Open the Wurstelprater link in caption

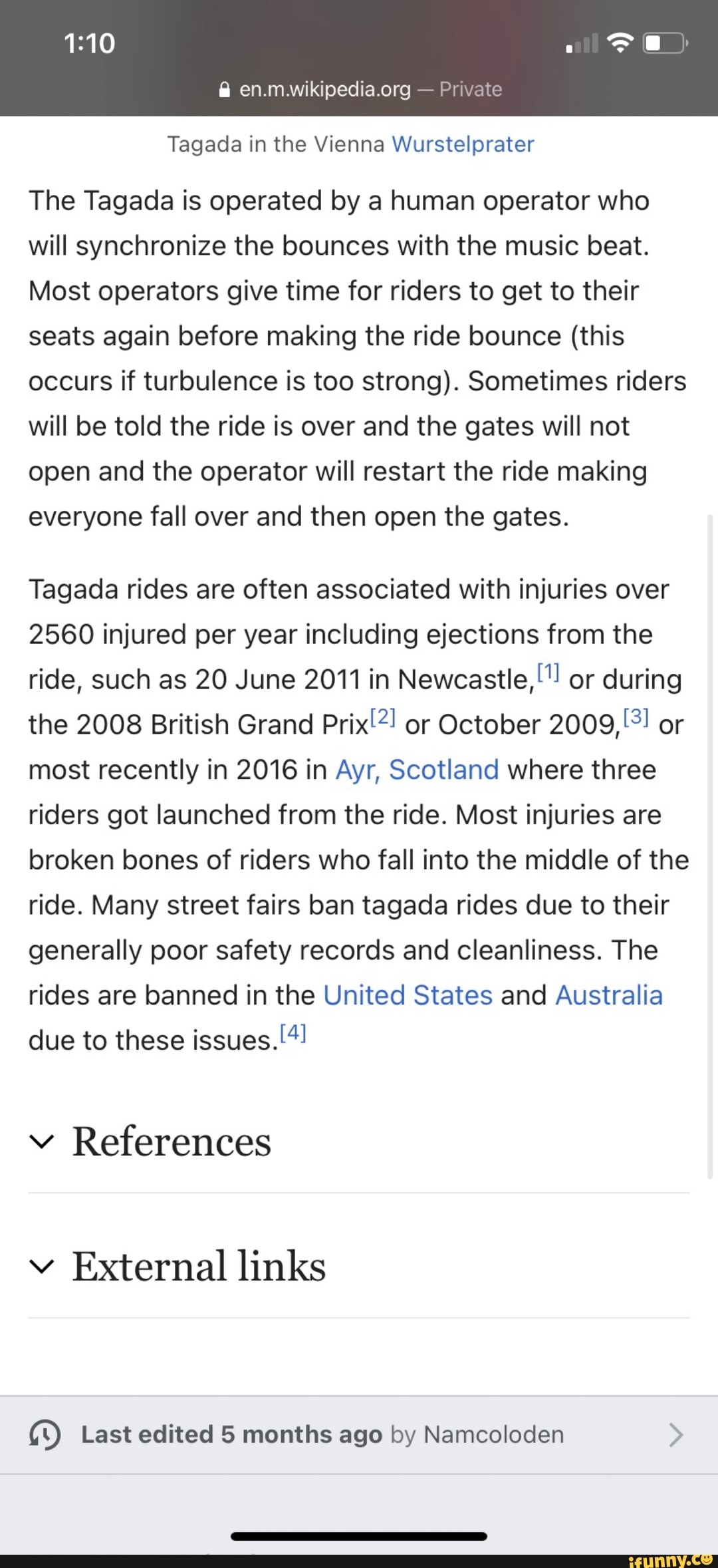coord(463,144)
